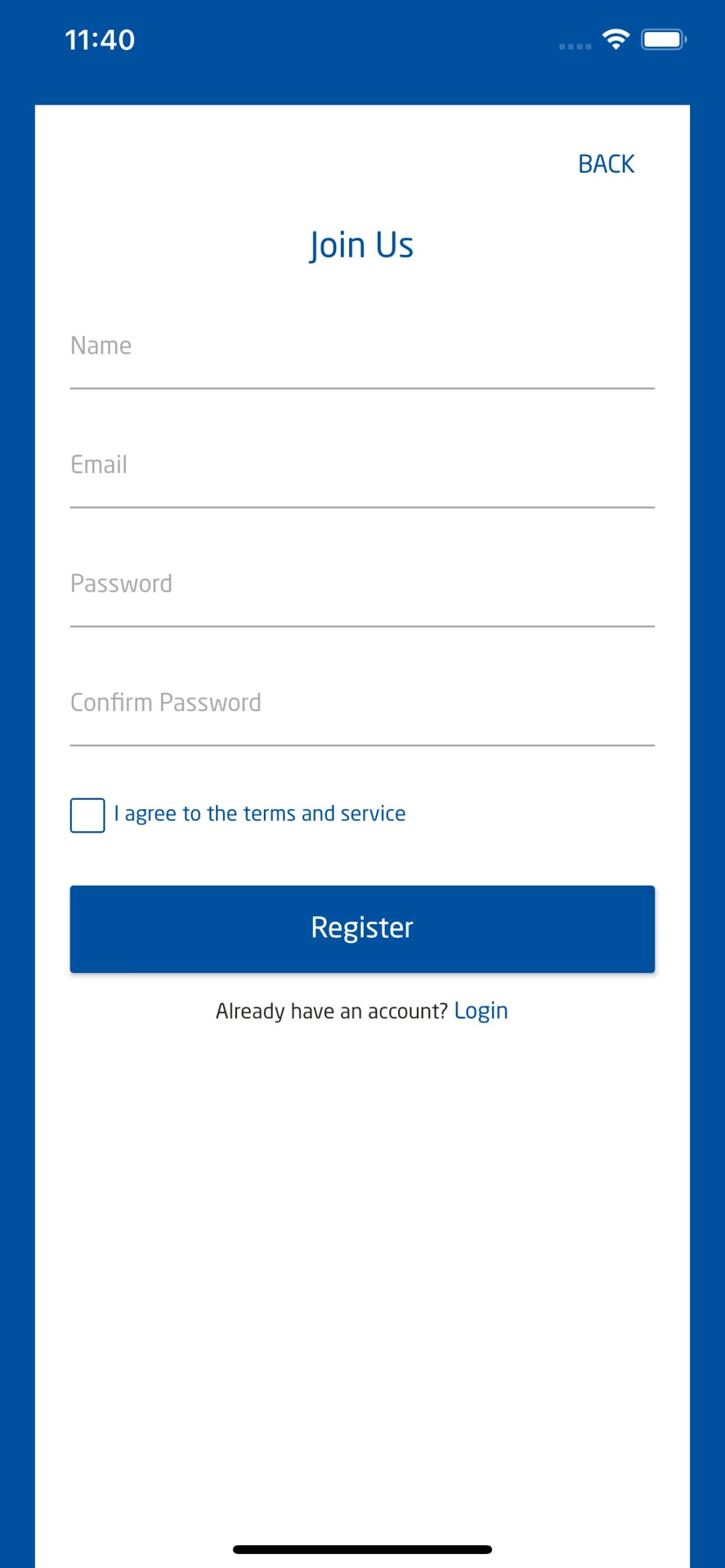
Task: Go back using the BACK button
Action: pos(606,164)
